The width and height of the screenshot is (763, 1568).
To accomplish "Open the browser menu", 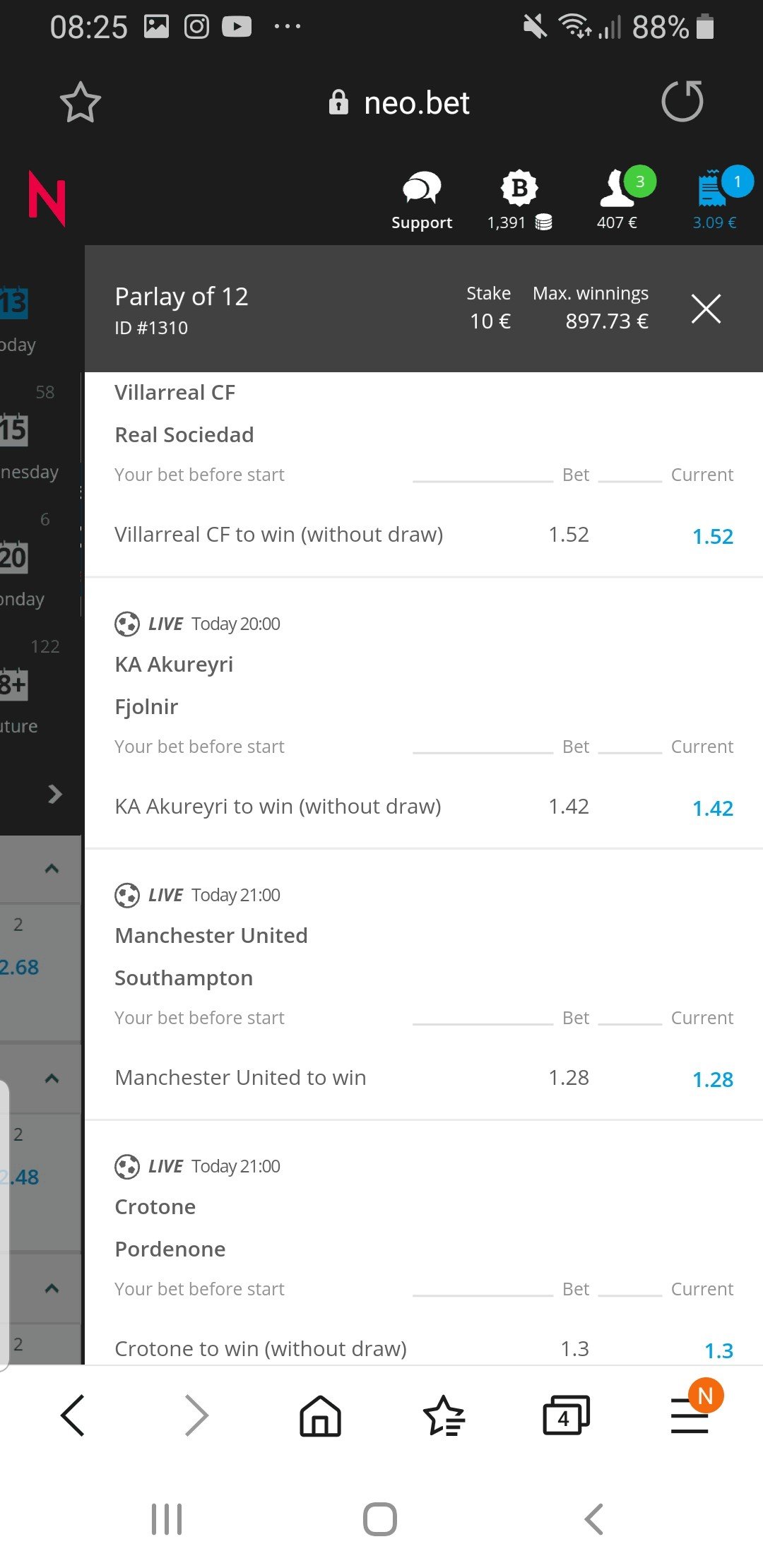I will [690, 1415].
